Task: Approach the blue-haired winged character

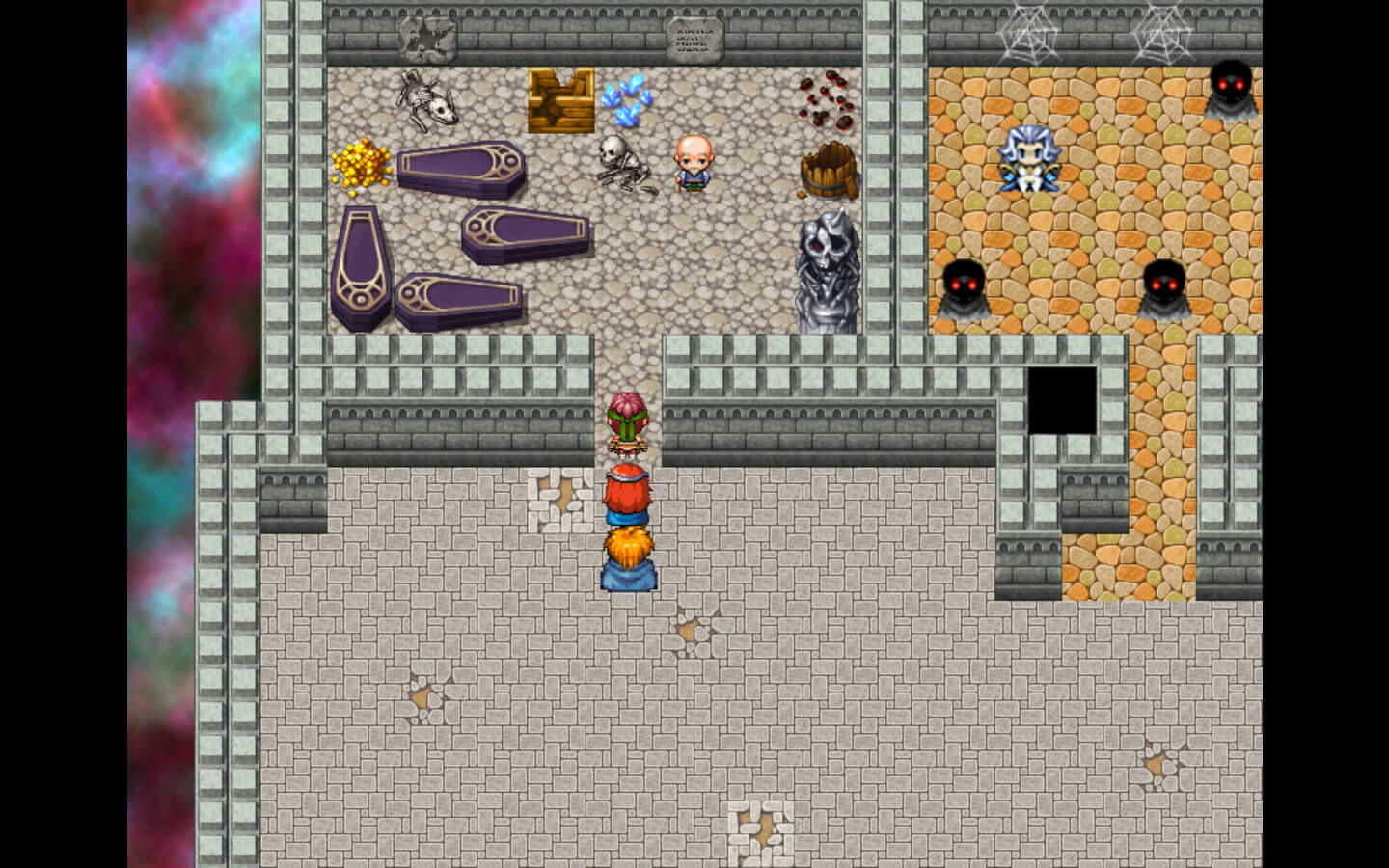Action: (x=1029, y=158)
